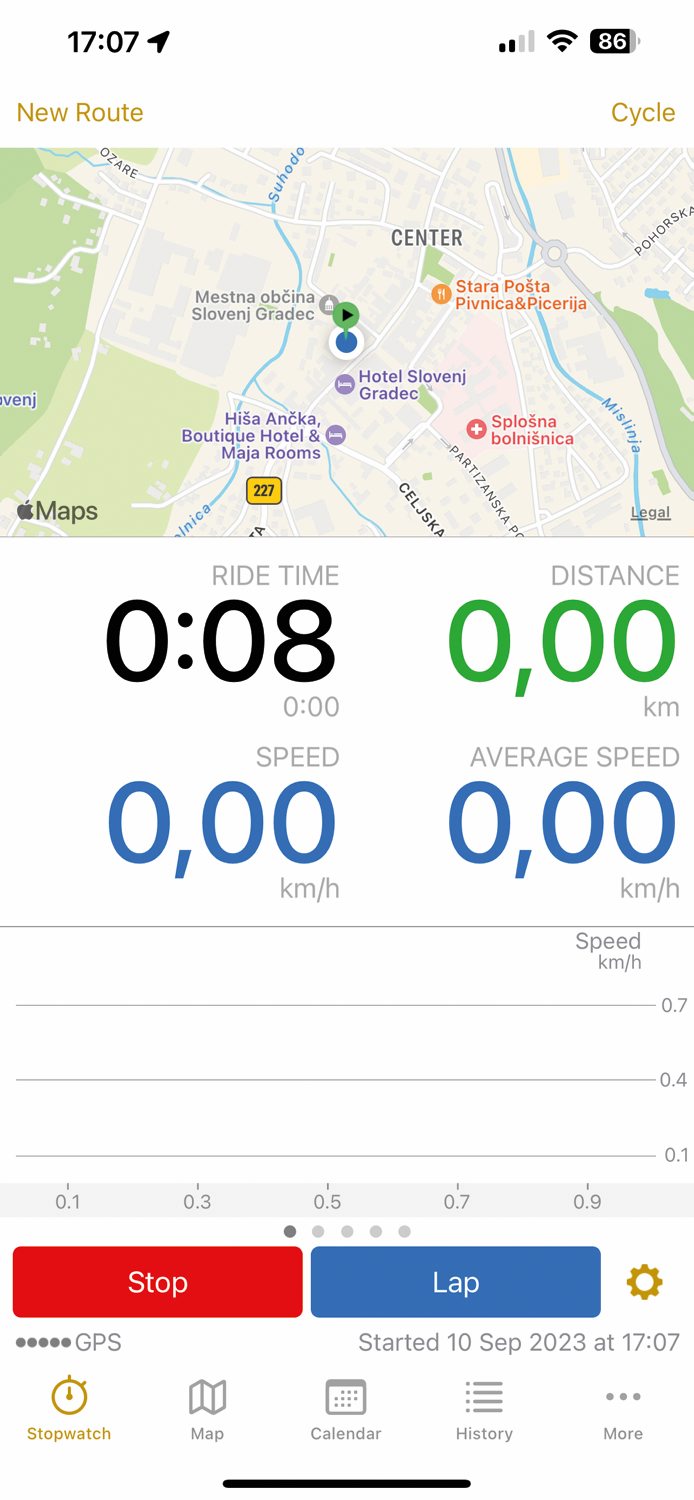Tap New Route at the top
Image resolution: width=694 pixels, height=1500 pixels.
tap(80, 113)
